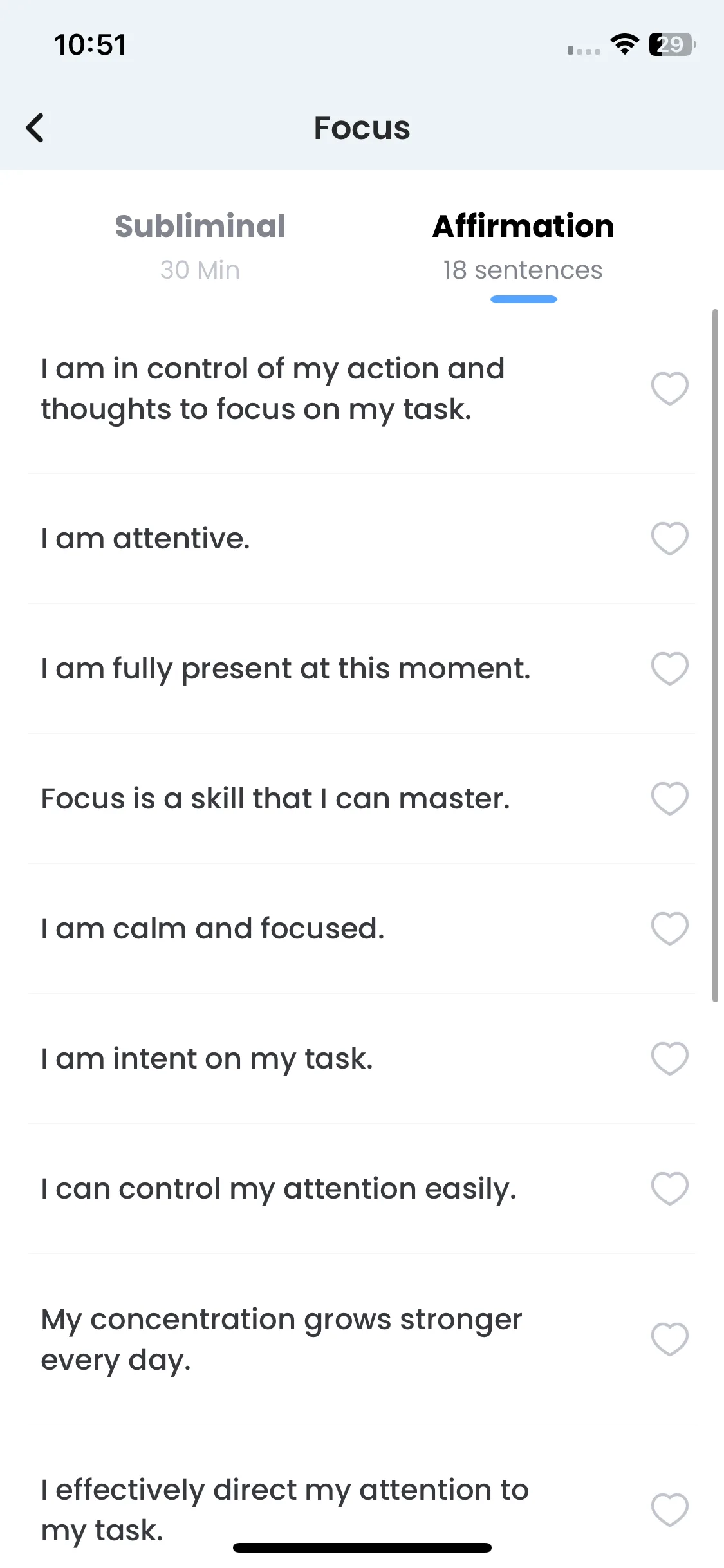724x1568 pixels.
Task: Favorite "I am in control of my action" affirmation
Action: click(x=669, y=388)
